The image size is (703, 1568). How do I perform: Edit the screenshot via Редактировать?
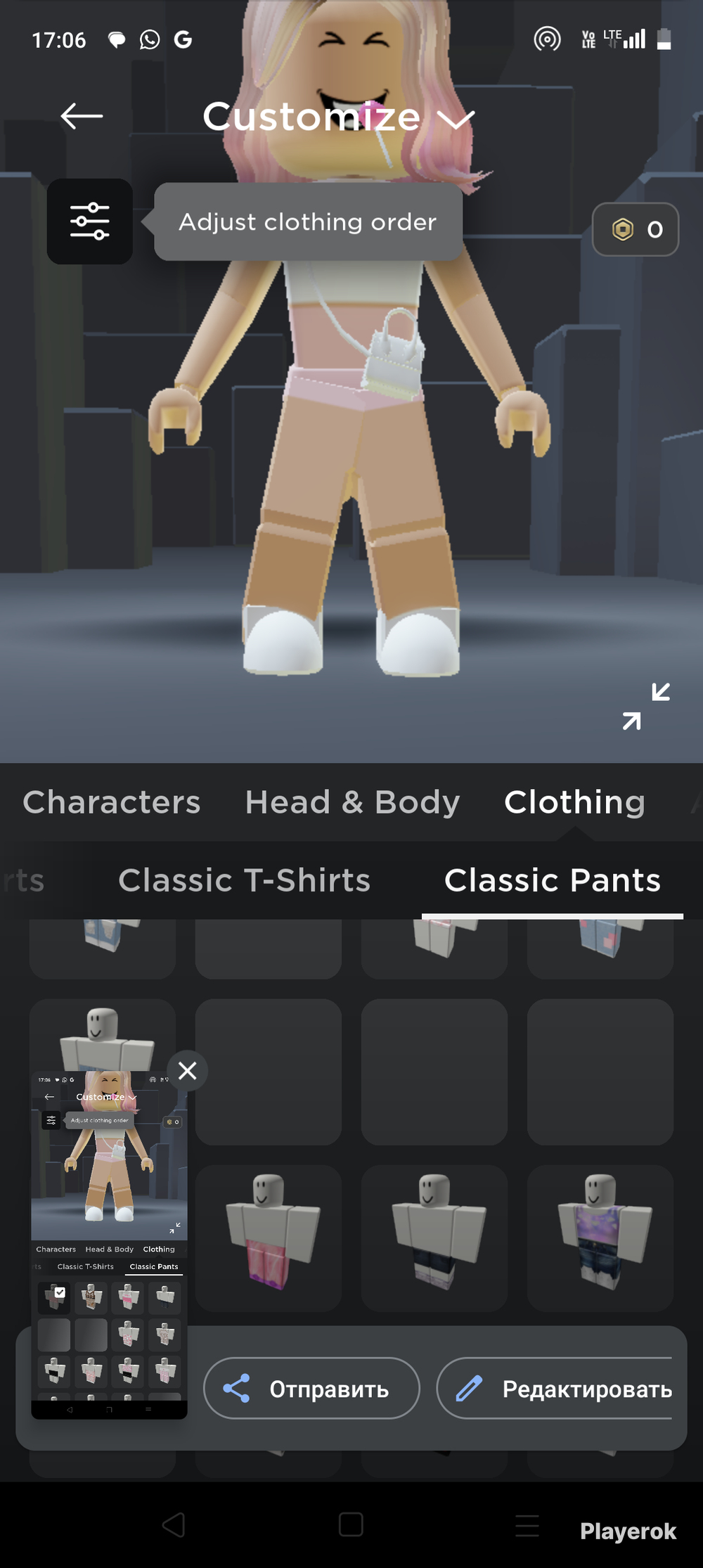[x=555, y=1388]
